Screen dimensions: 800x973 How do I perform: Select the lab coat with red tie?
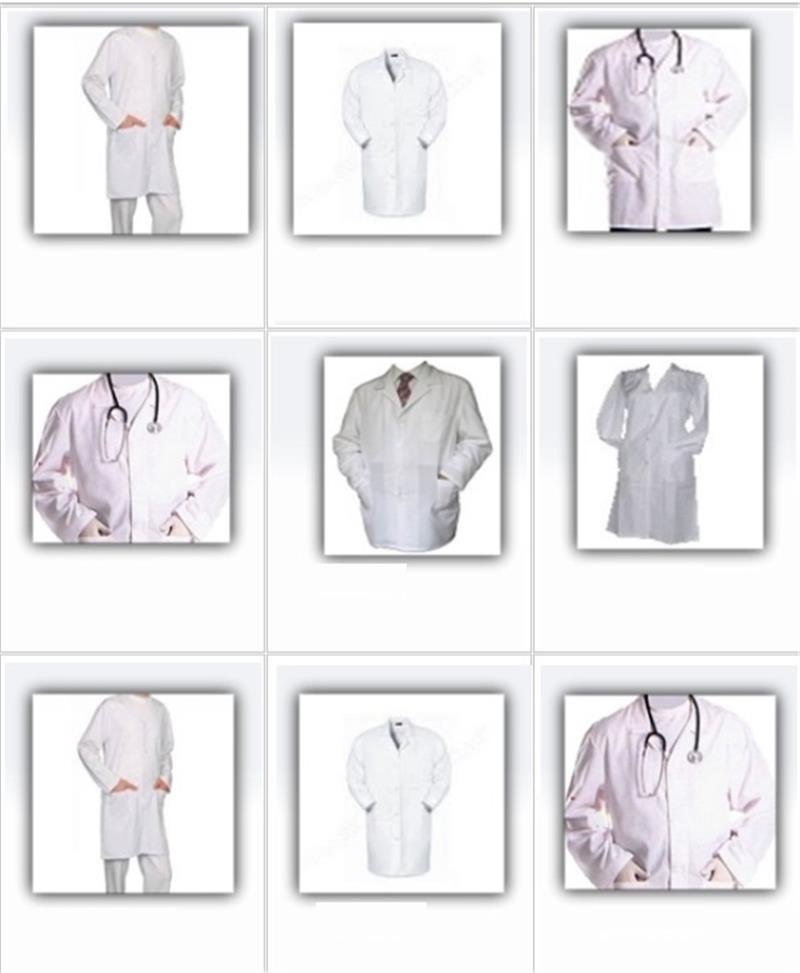[x=411, y=455]
